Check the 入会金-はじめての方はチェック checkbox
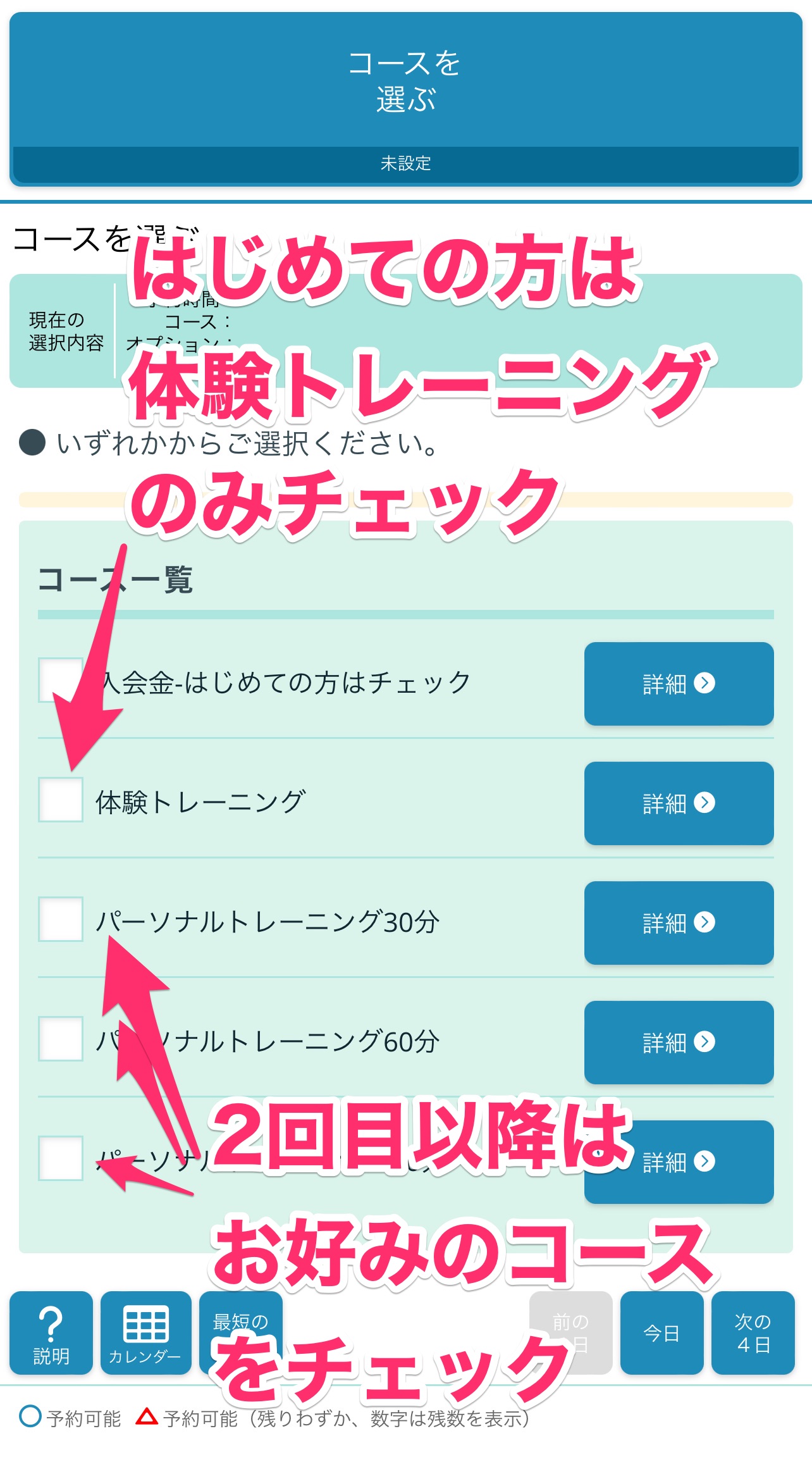This screenshot has width=812, height=1462. tap(60, 681)
